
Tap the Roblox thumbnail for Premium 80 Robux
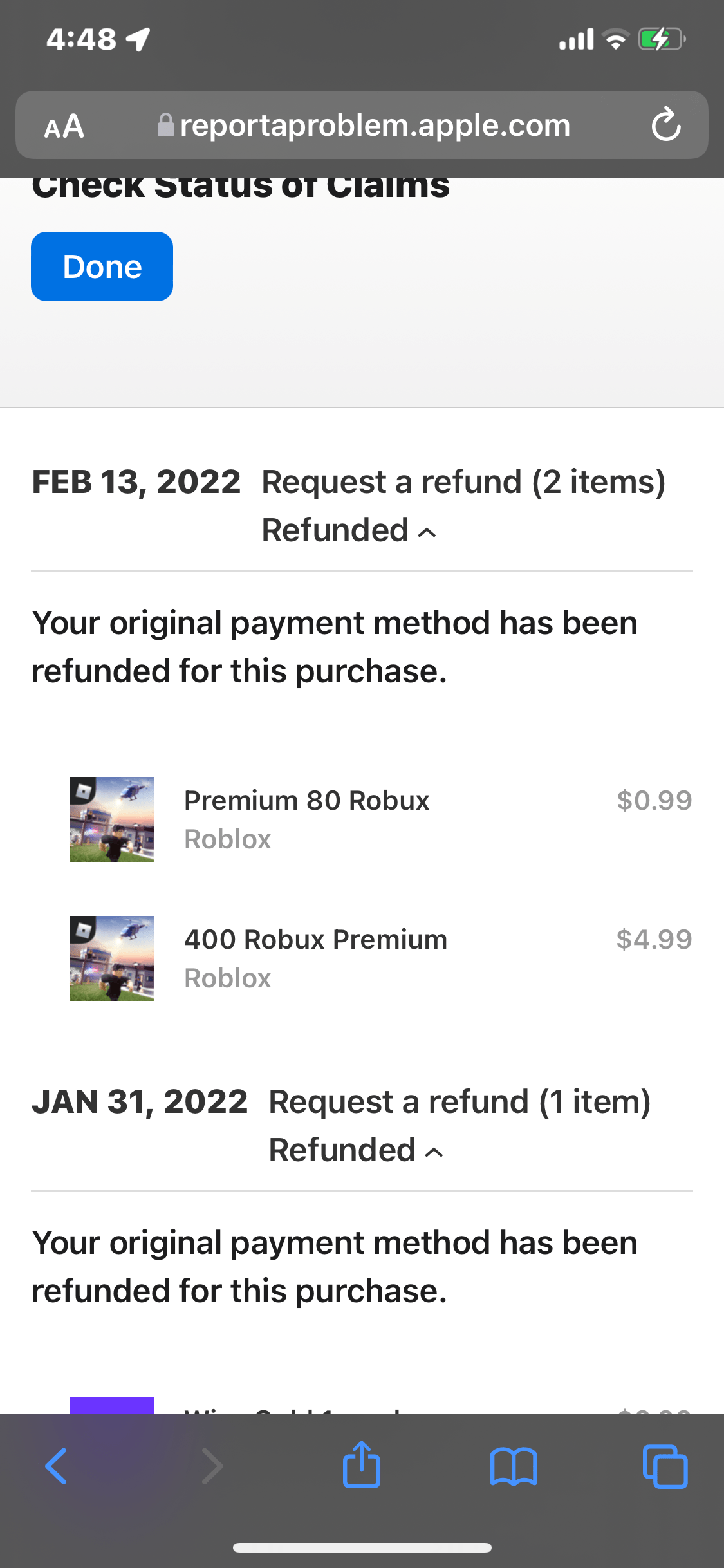pos(111,819)
